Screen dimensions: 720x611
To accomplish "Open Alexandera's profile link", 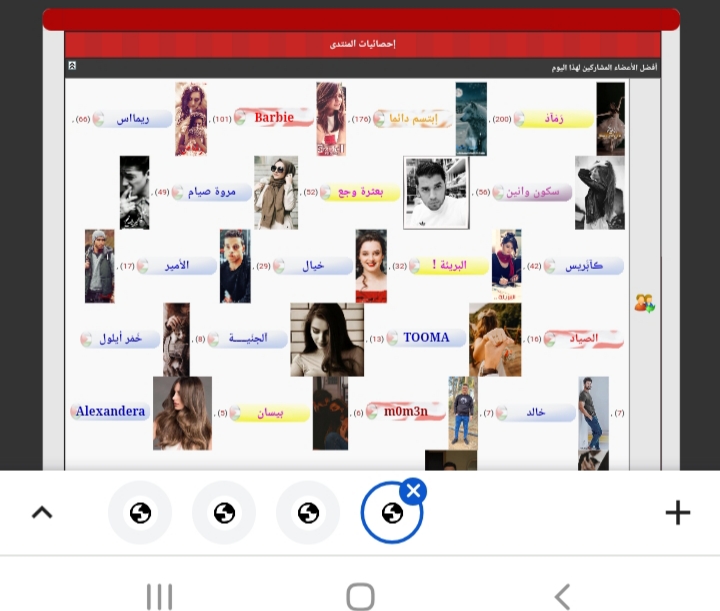I will (110, 411).
